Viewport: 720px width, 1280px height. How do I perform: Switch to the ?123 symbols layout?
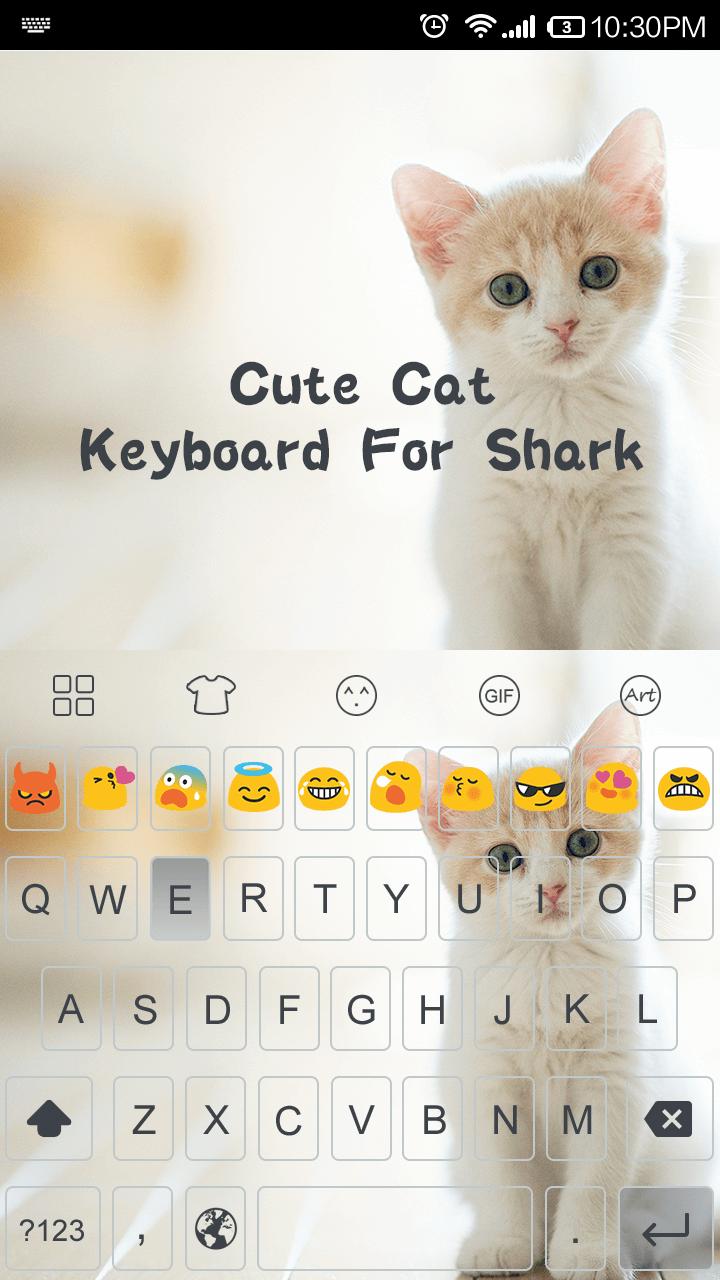coord(53,1228)
